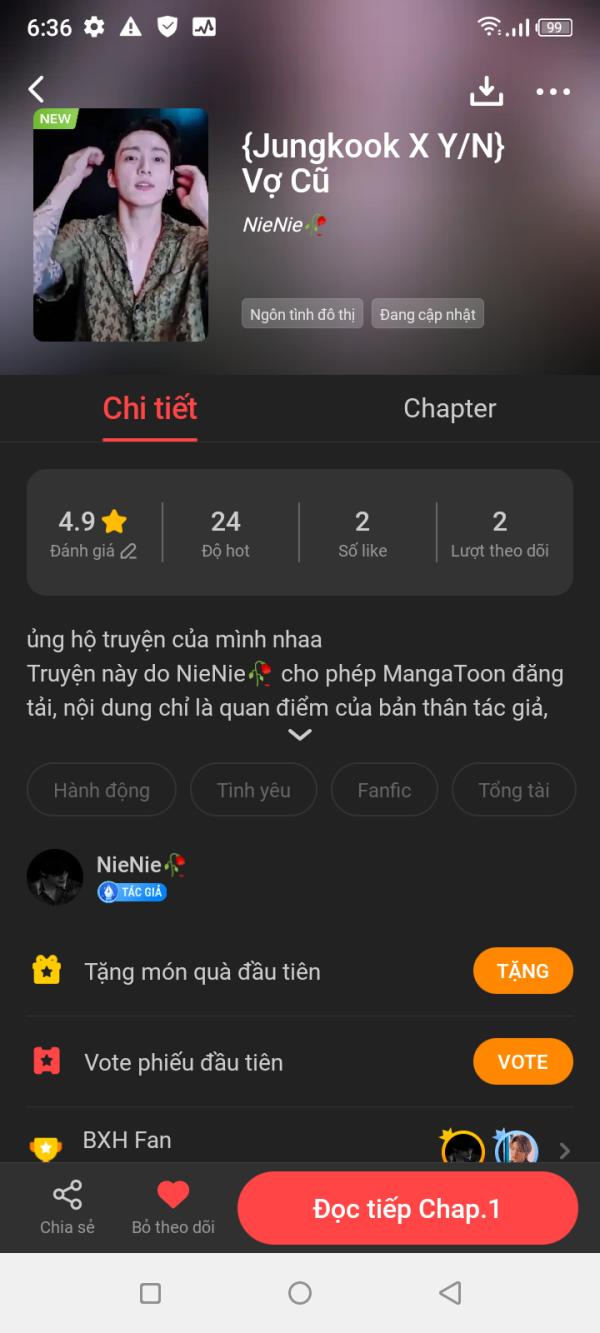Share the story via Chia sẻ
The width and height of the screenshot is (600, 1333).
click(x=67, y=1207)
